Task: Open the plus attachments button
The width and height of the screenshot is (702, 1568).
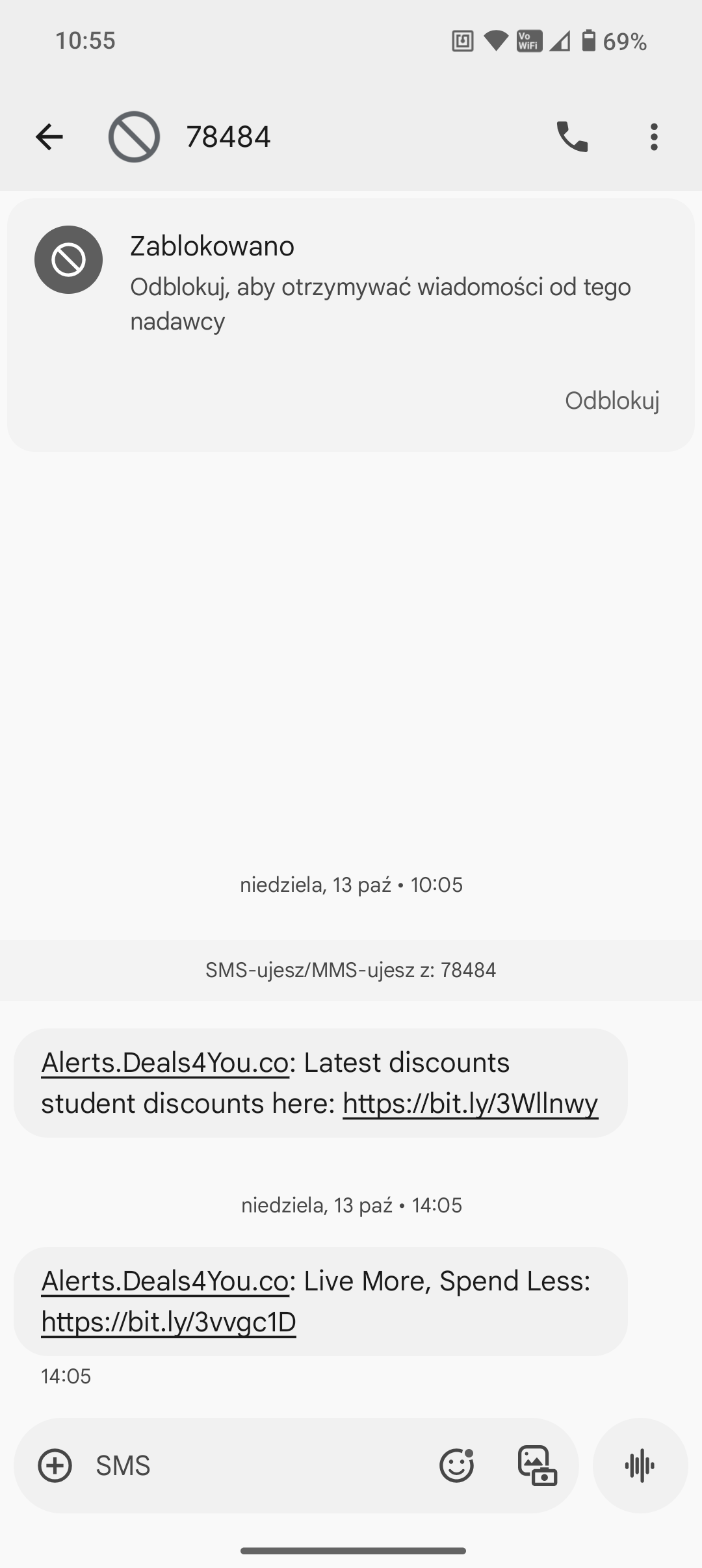Action: [55, 1466]
